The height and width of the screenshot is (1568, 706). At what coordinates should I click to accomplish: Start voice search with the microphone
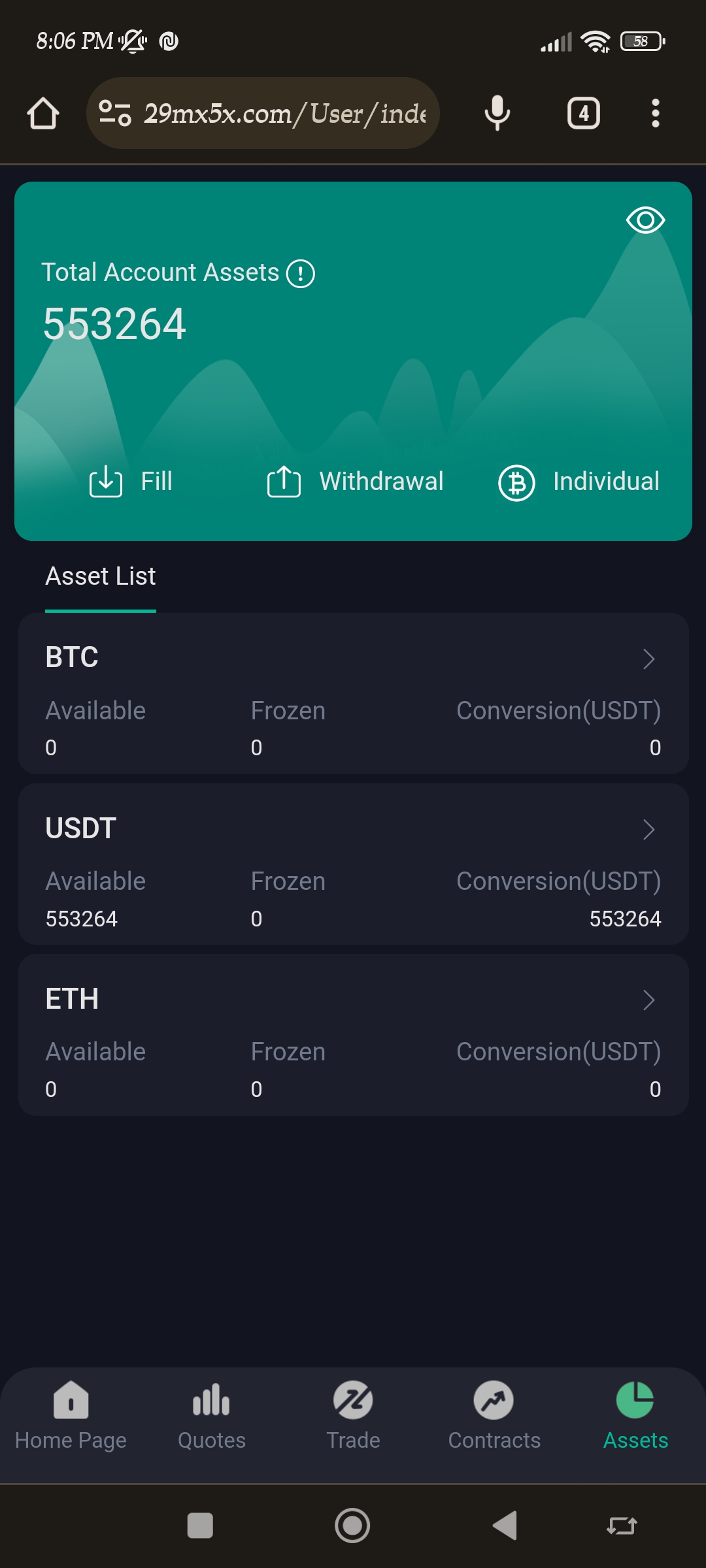497,113
